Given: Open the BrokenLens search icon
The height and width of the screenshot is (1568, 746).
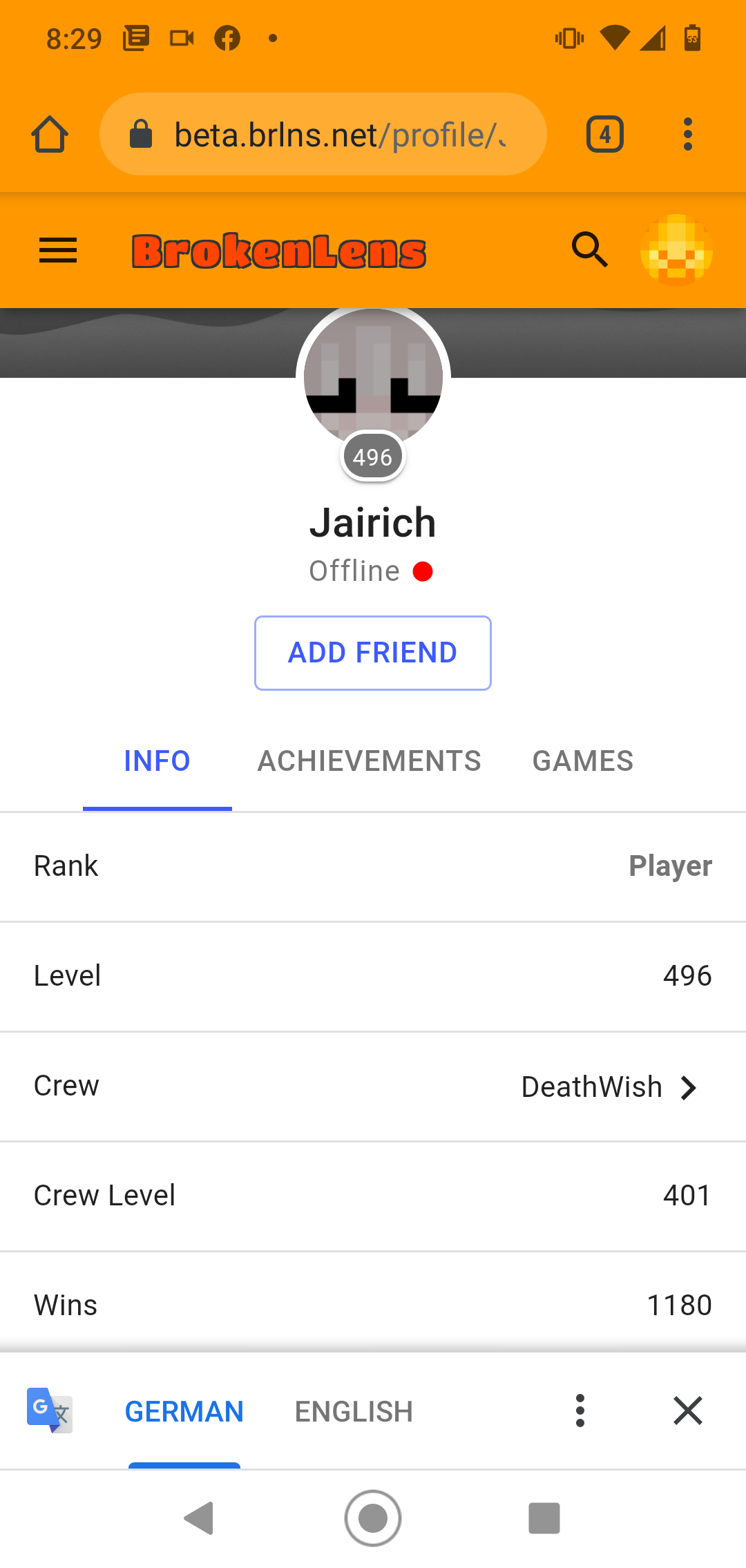Looking at the screenshot, I should (x=590, y=250).
